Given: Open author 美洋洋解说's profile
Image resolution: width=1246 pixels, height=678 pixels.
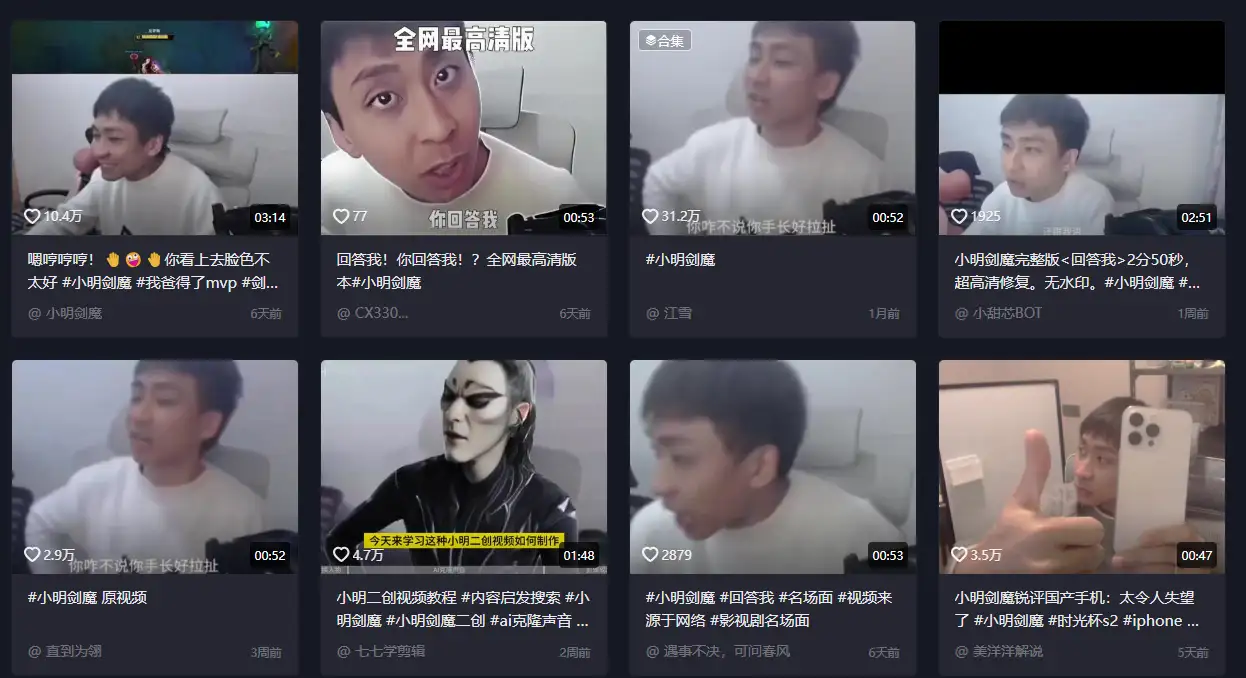Looking at the screenshot, I should tap(1006, 651).
